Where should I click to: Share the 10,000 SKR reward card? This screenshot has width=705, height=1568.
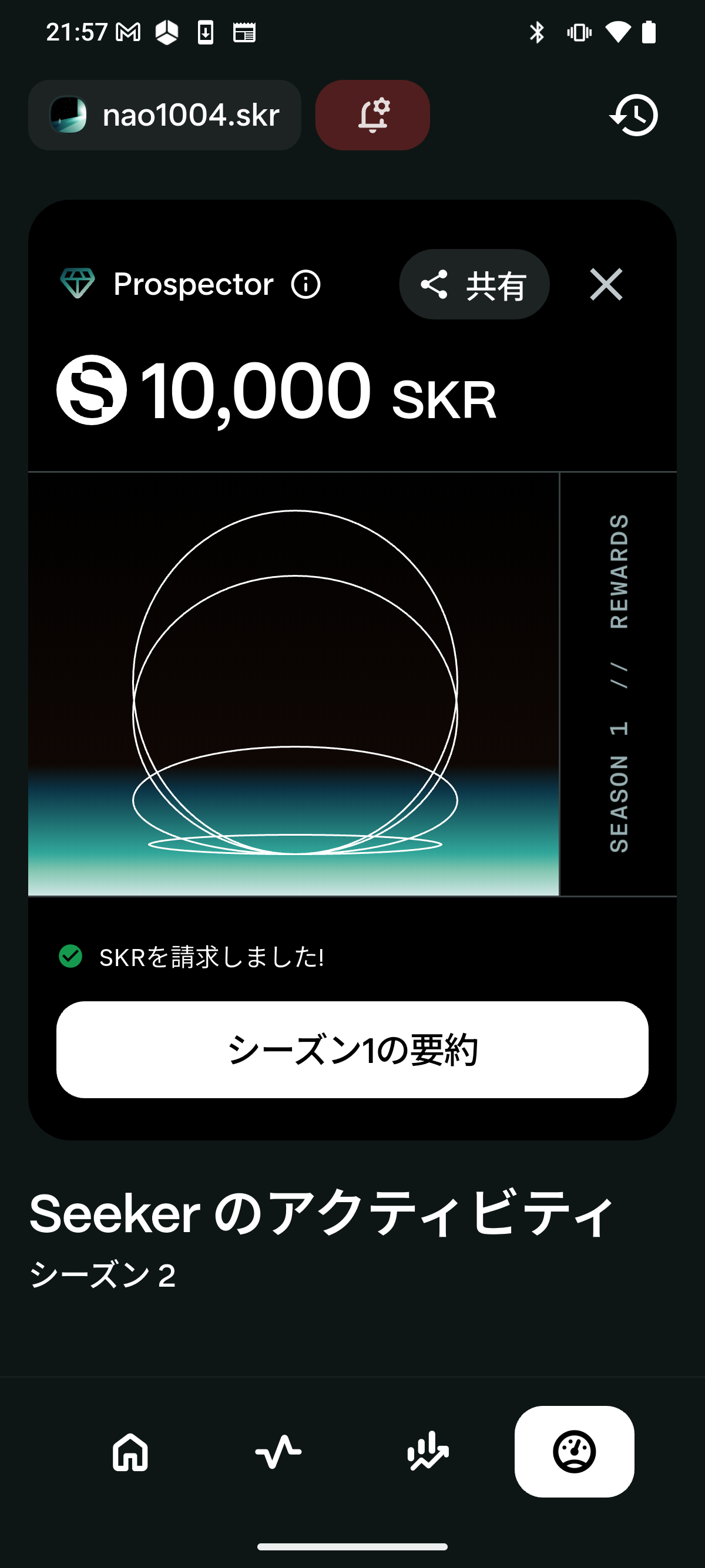click(x=474, y=284)
